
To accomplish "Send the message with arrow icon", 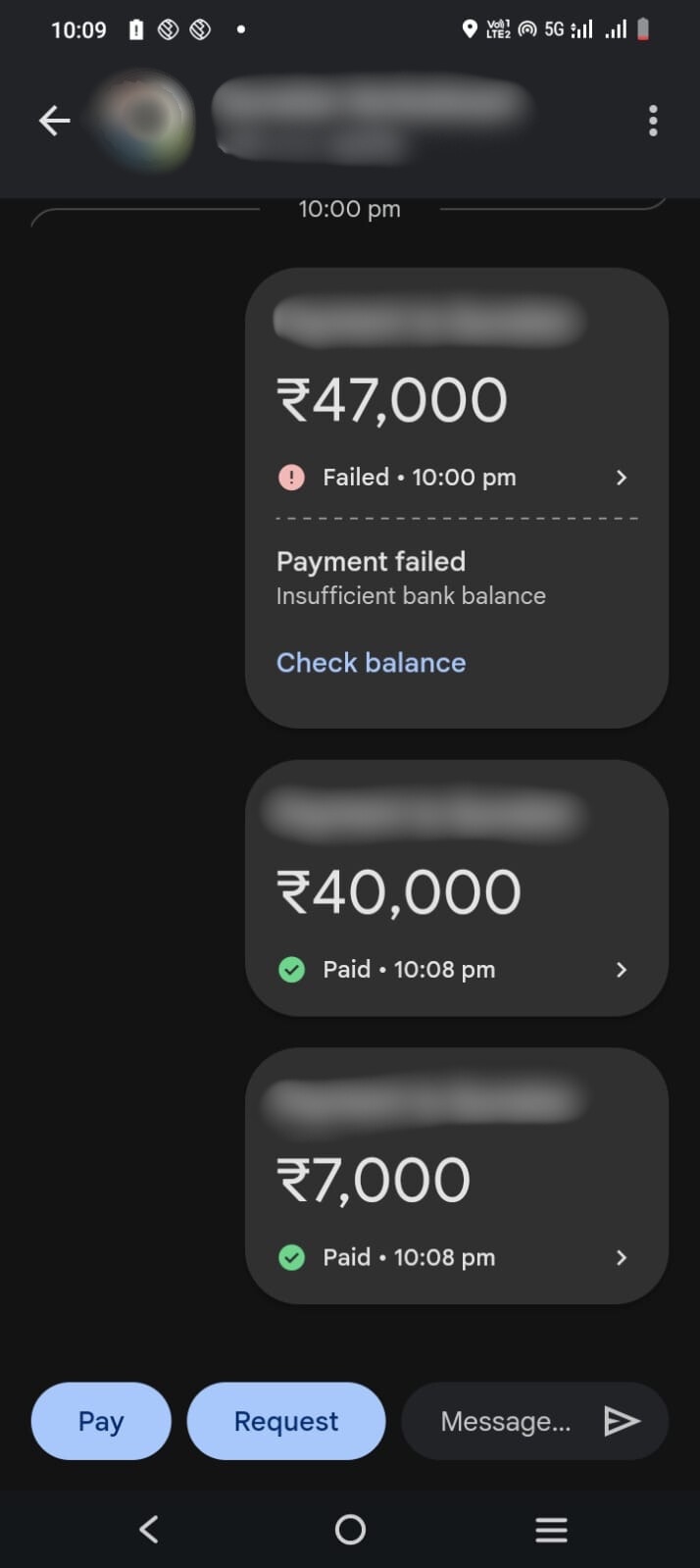I will pyautogui.click(x=622, y=1421).
